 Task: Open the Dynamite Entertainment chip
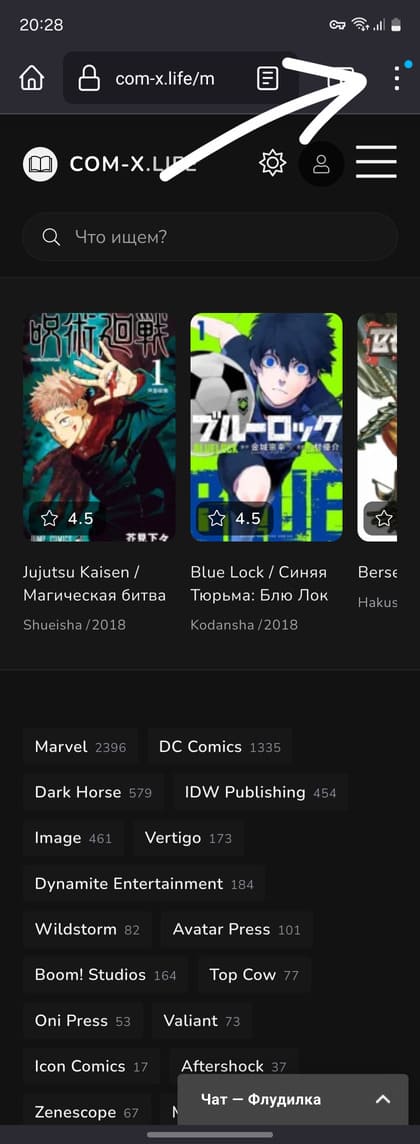[144, 884]
